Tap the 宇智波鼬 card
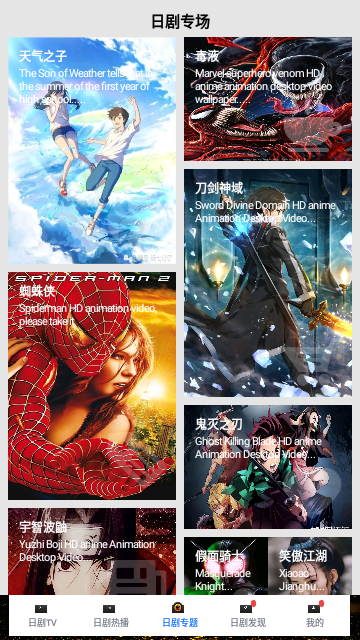 tap(92, 551)
